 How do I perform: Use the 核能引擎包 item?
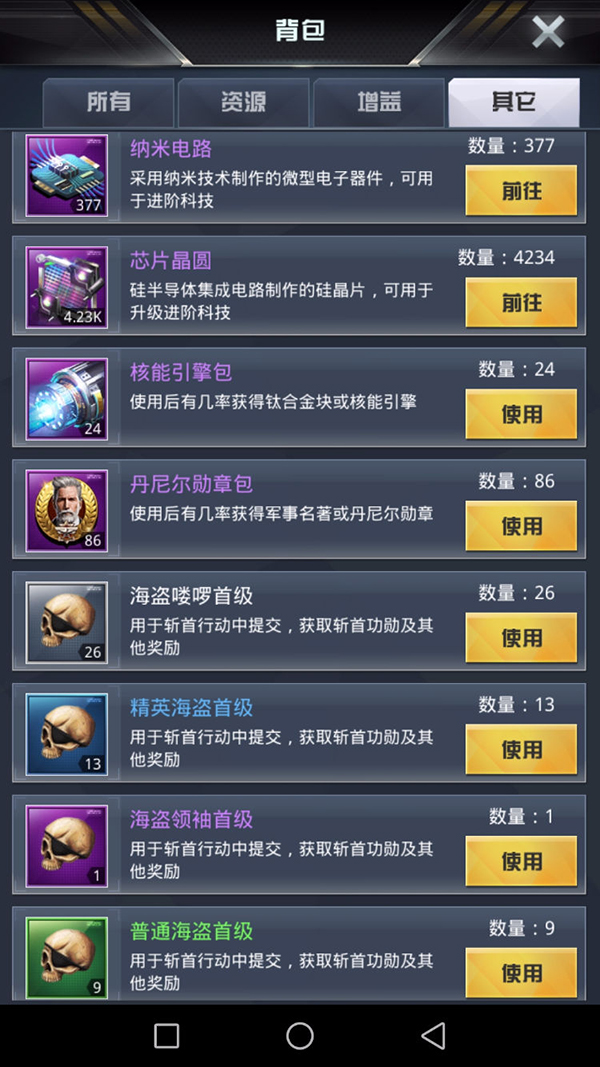pyautogui.click(x=521, y=415)
